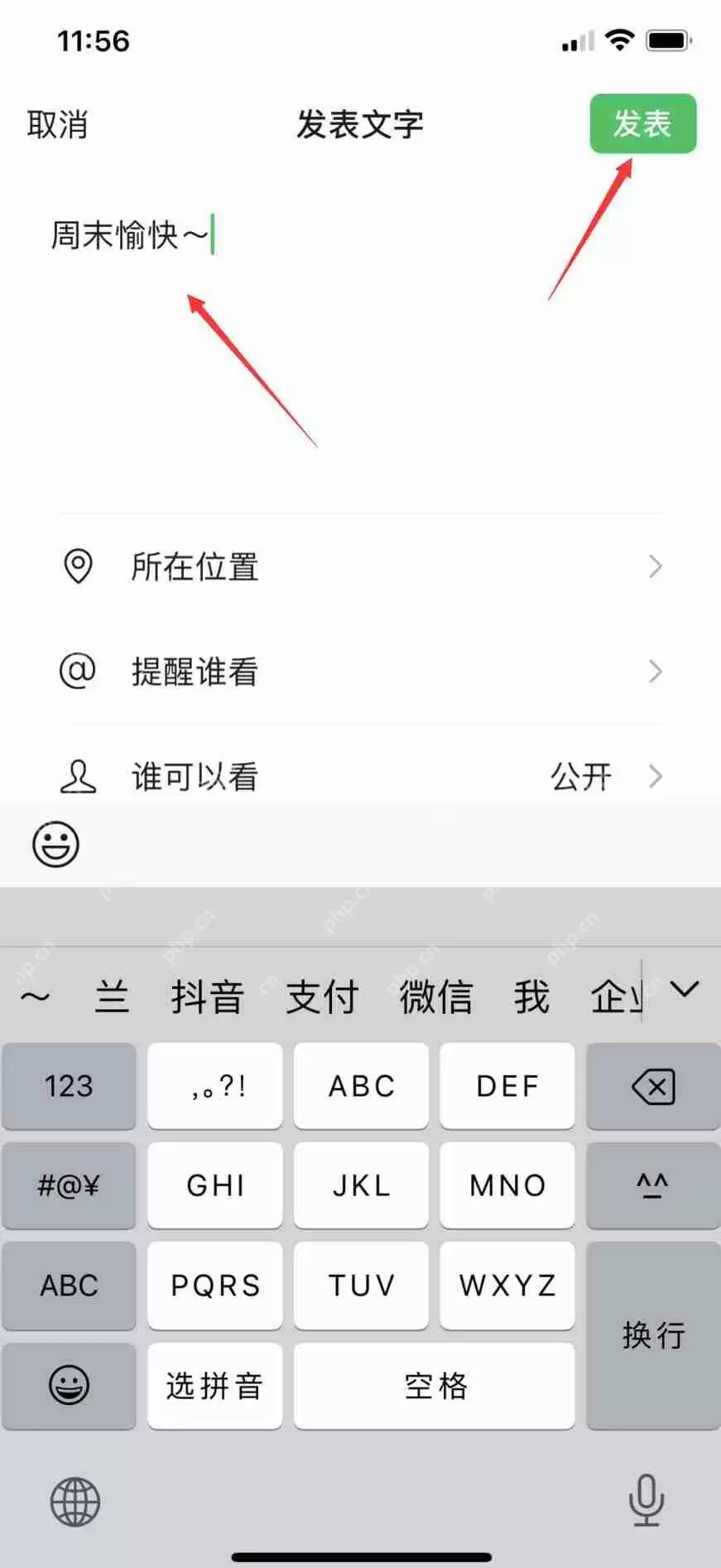Tap the location pin icon beside 所在位置
The height and width of the screenshot is (1568, 721).
tap(79, 567)
